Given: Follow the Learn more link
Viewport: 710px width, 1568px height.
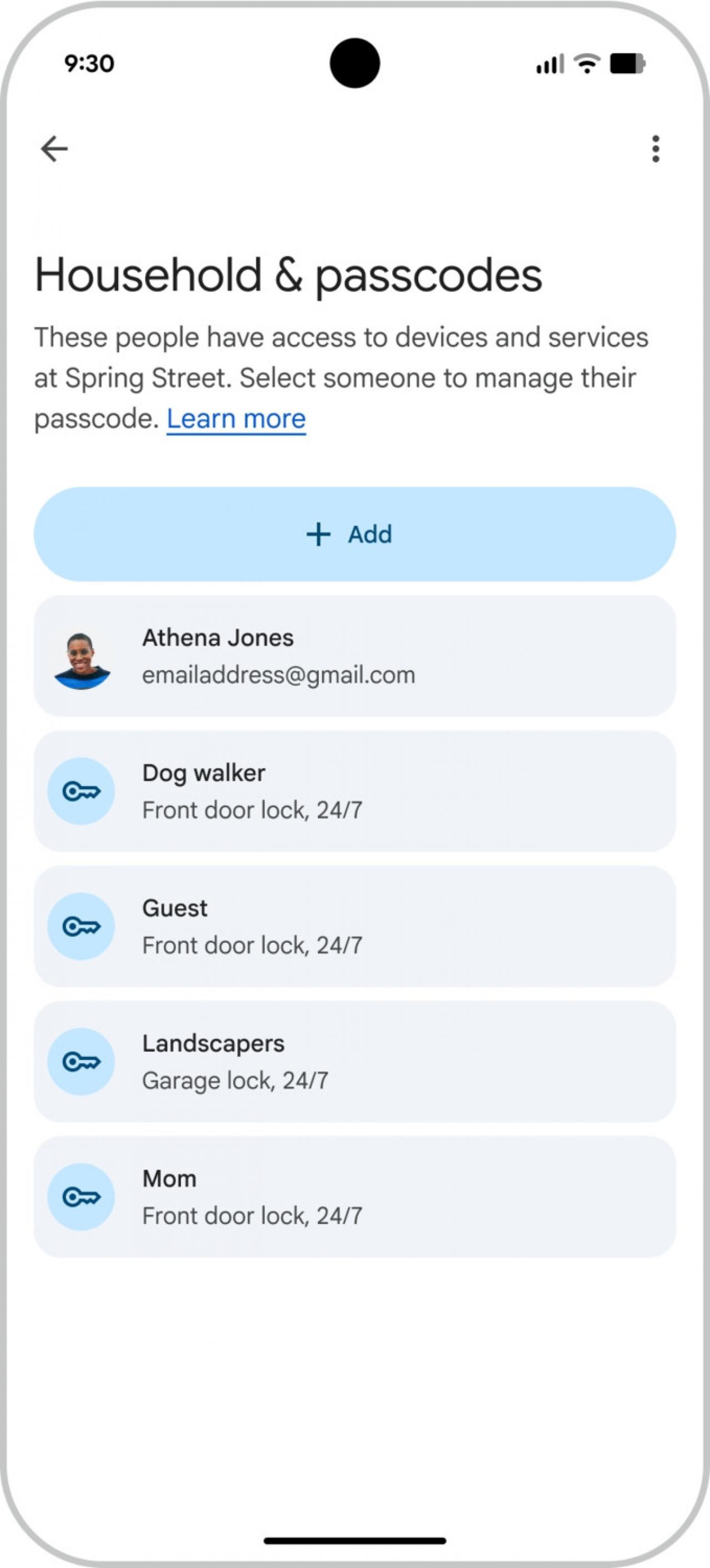Looking at the screenshot, I should pos(236,419).
